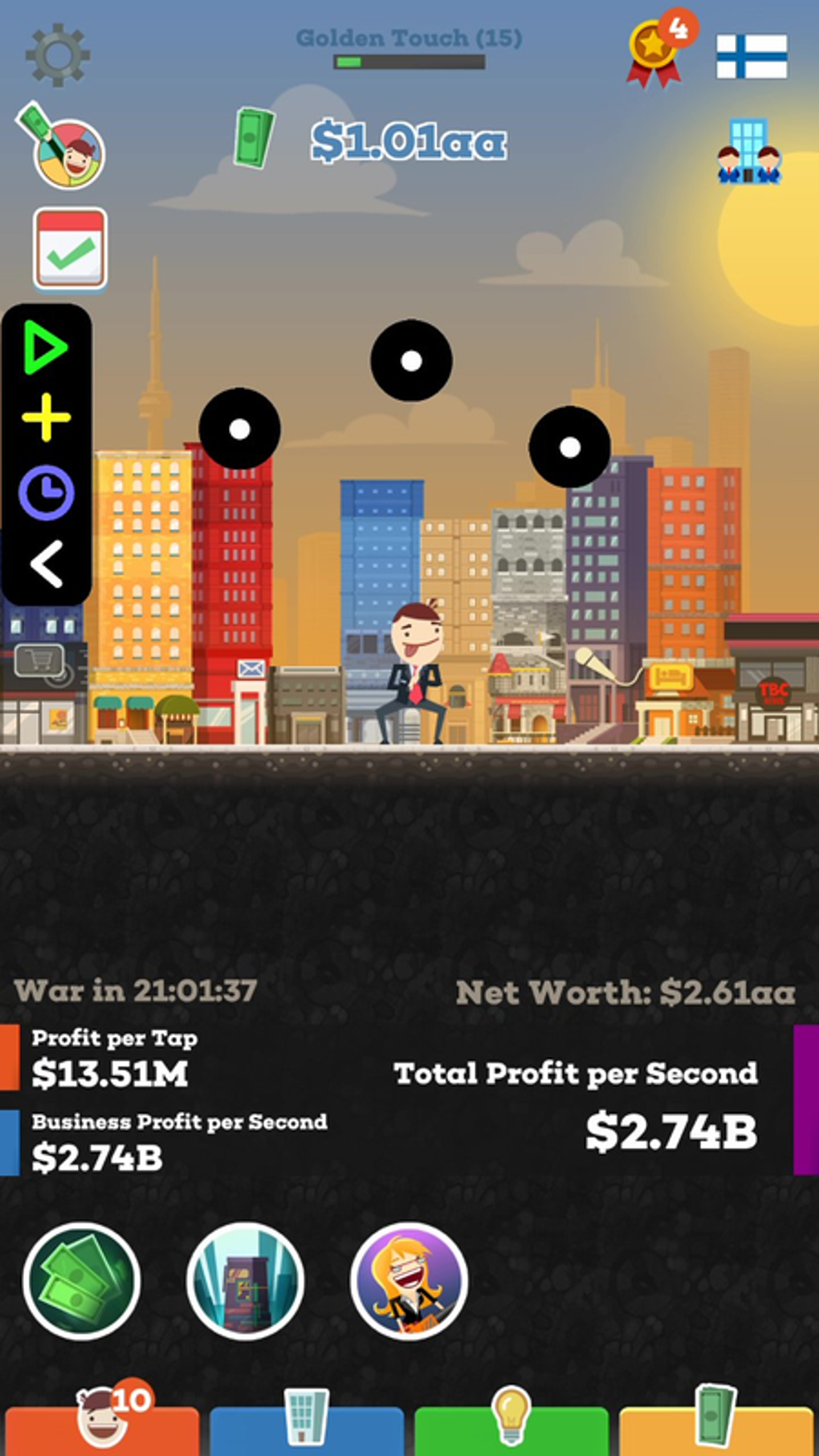Collapse the auto-tapper panel with the arrow

47,564
